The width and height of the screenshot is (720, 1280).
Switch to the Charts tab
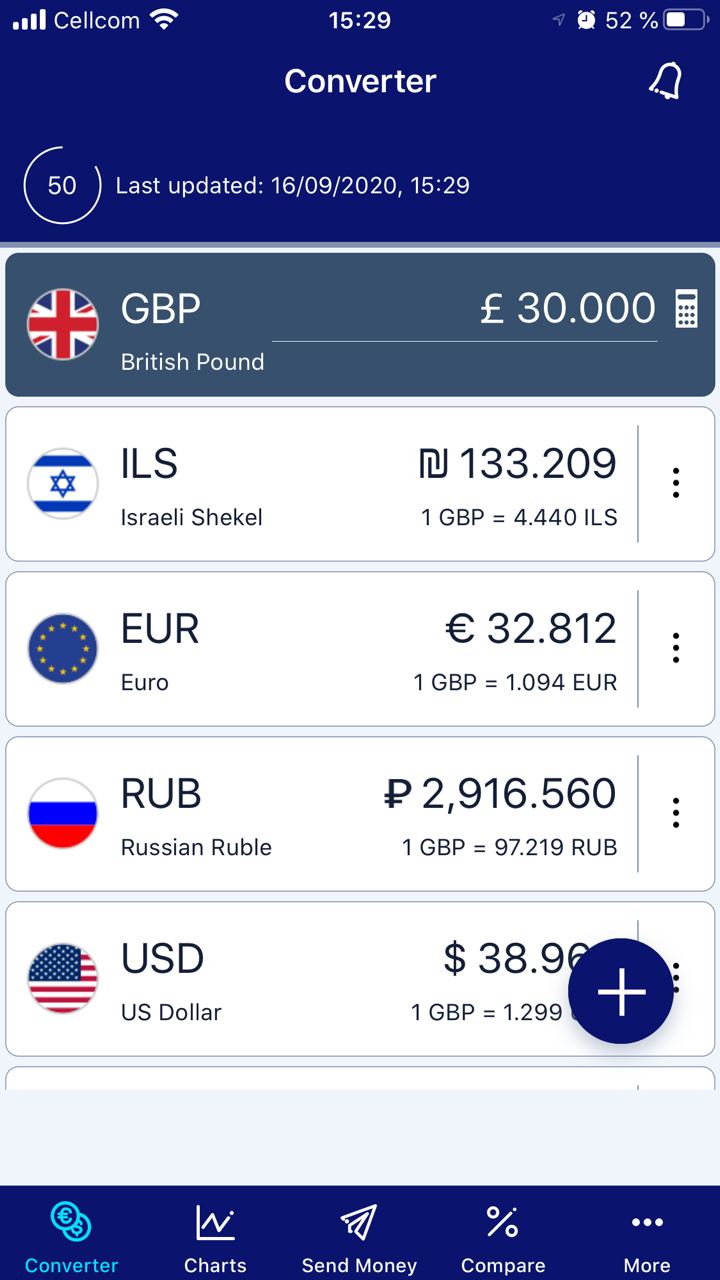tap(215, 1238)
